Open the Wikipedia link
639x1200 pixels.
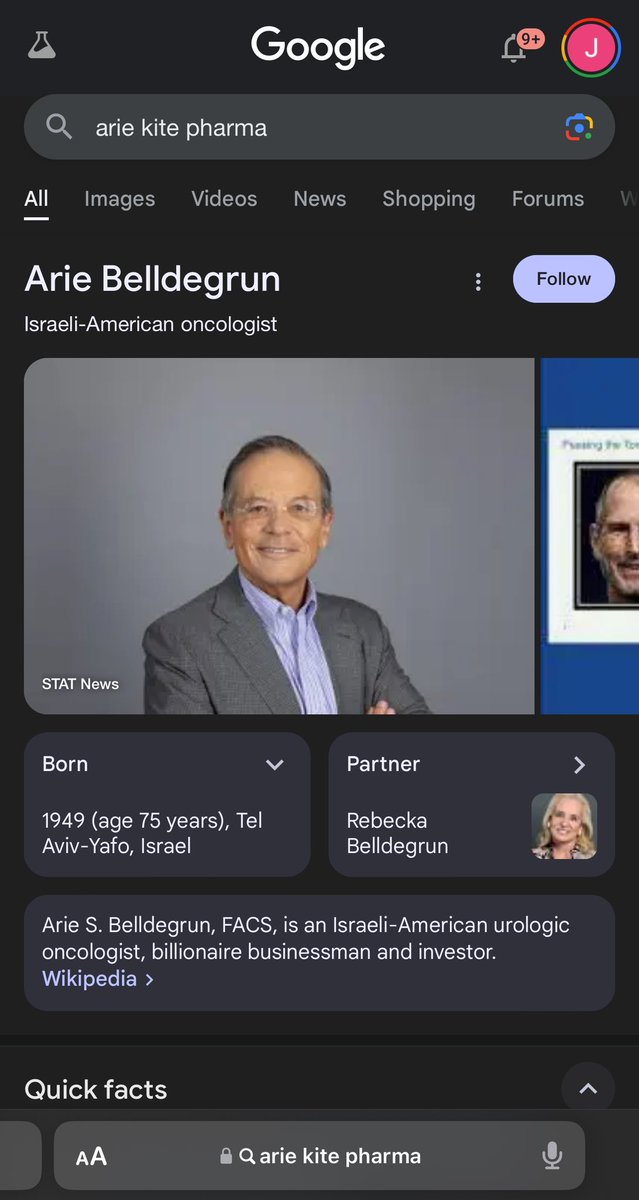[97, 979]
